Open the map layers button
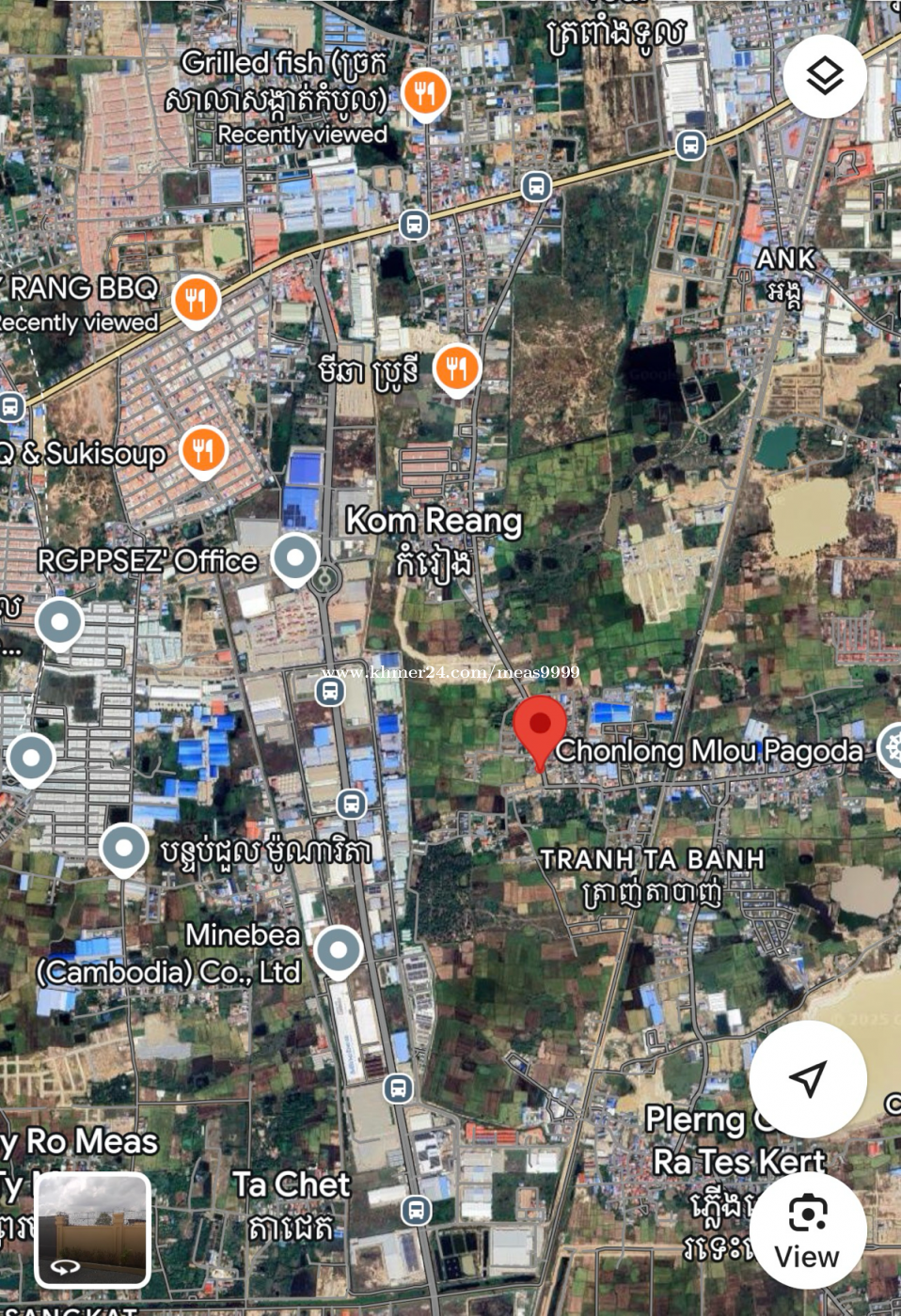 [824, 76]
